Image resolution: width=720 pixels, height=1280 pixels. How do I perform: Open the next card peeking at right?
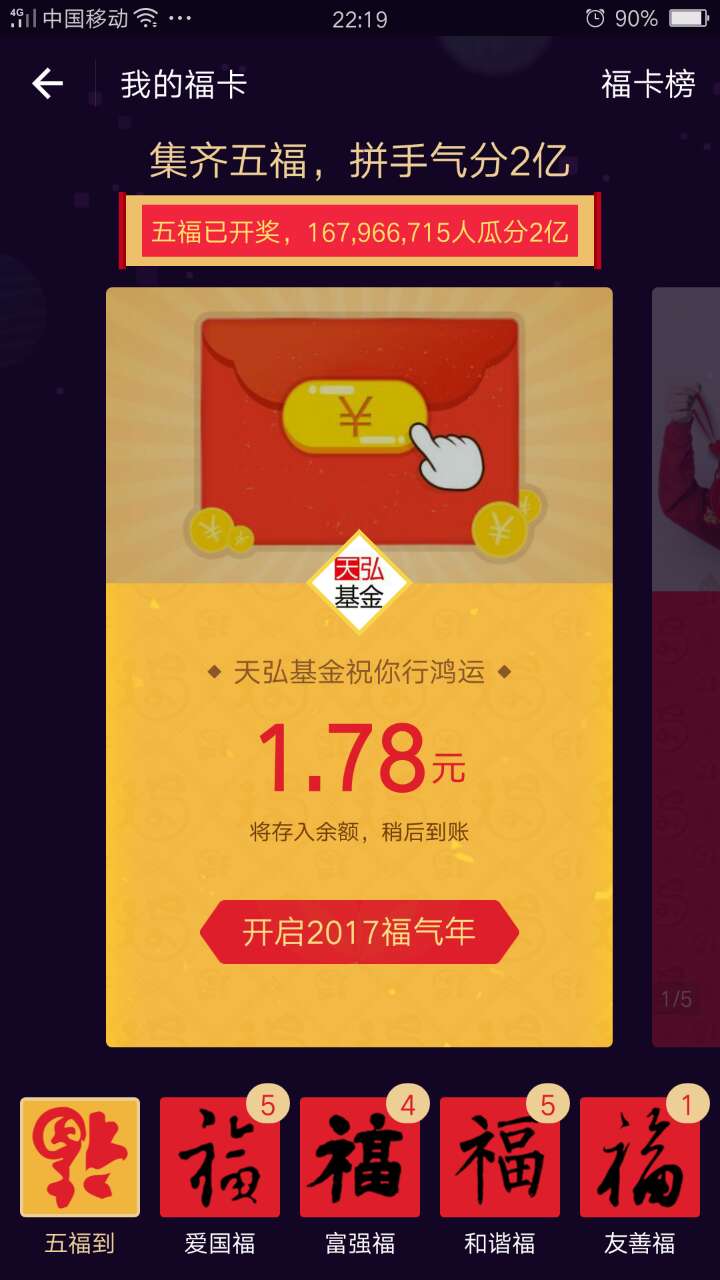[686, 667]
